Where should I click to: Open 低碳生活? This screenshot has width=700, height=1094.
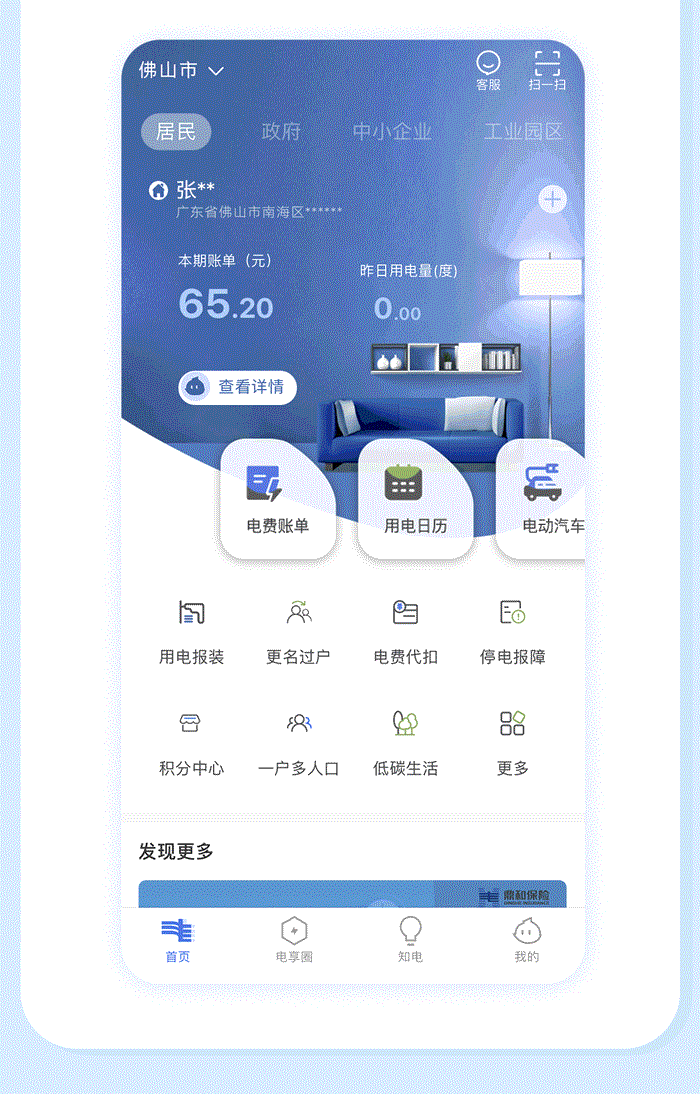pyautogui.click(x=405, y=743)
